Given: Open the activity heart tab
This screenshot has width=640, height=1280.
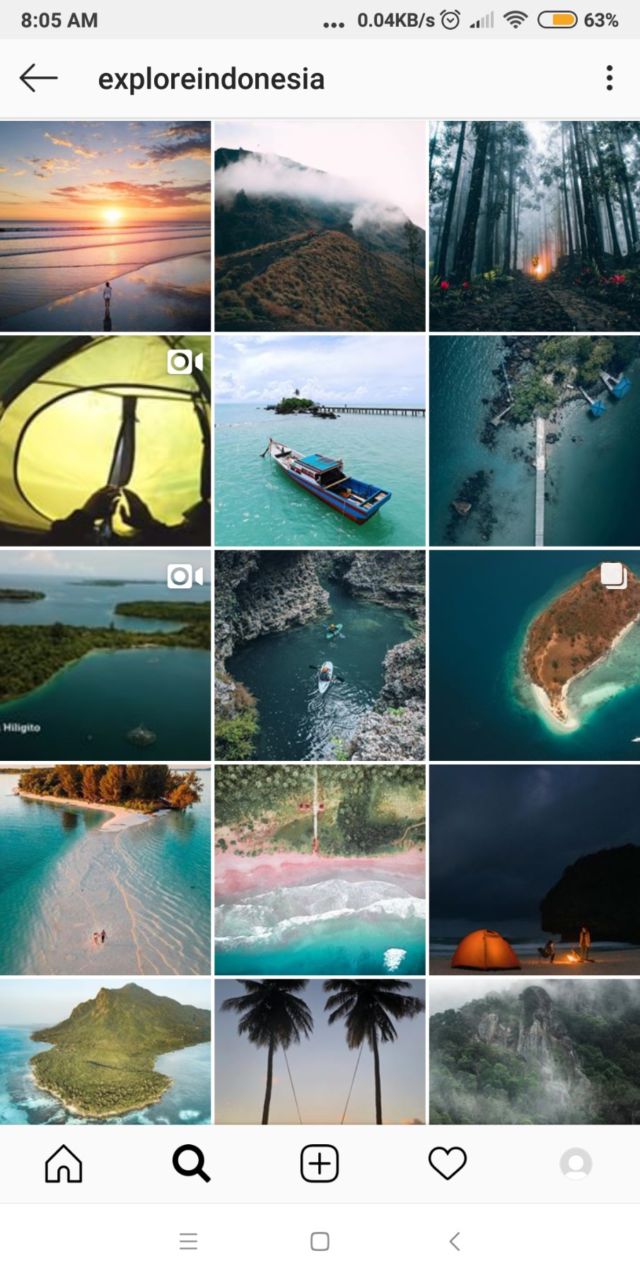Looking at the screenshot, I should click(x=447, y=1164).
